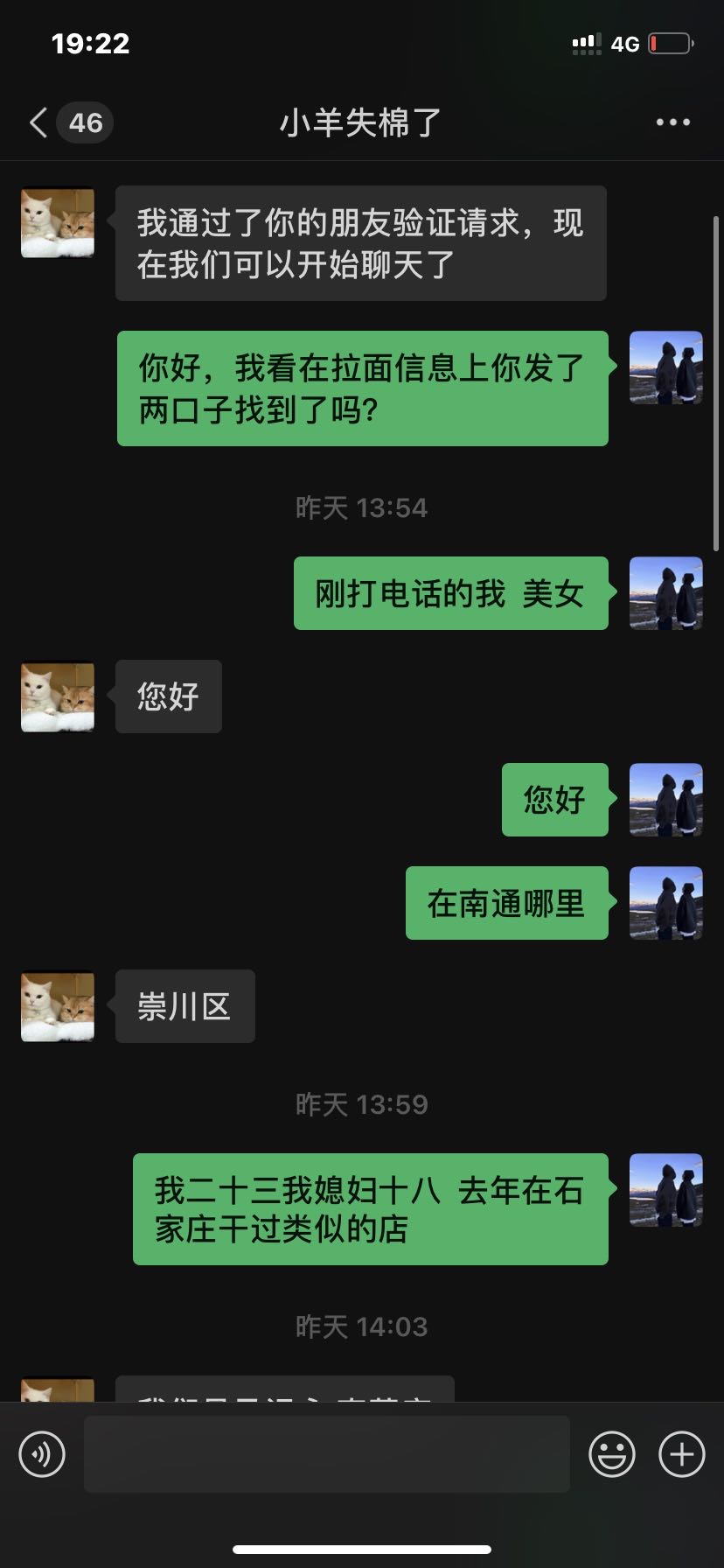Open the three-dot chat info menu

point(672,122)
